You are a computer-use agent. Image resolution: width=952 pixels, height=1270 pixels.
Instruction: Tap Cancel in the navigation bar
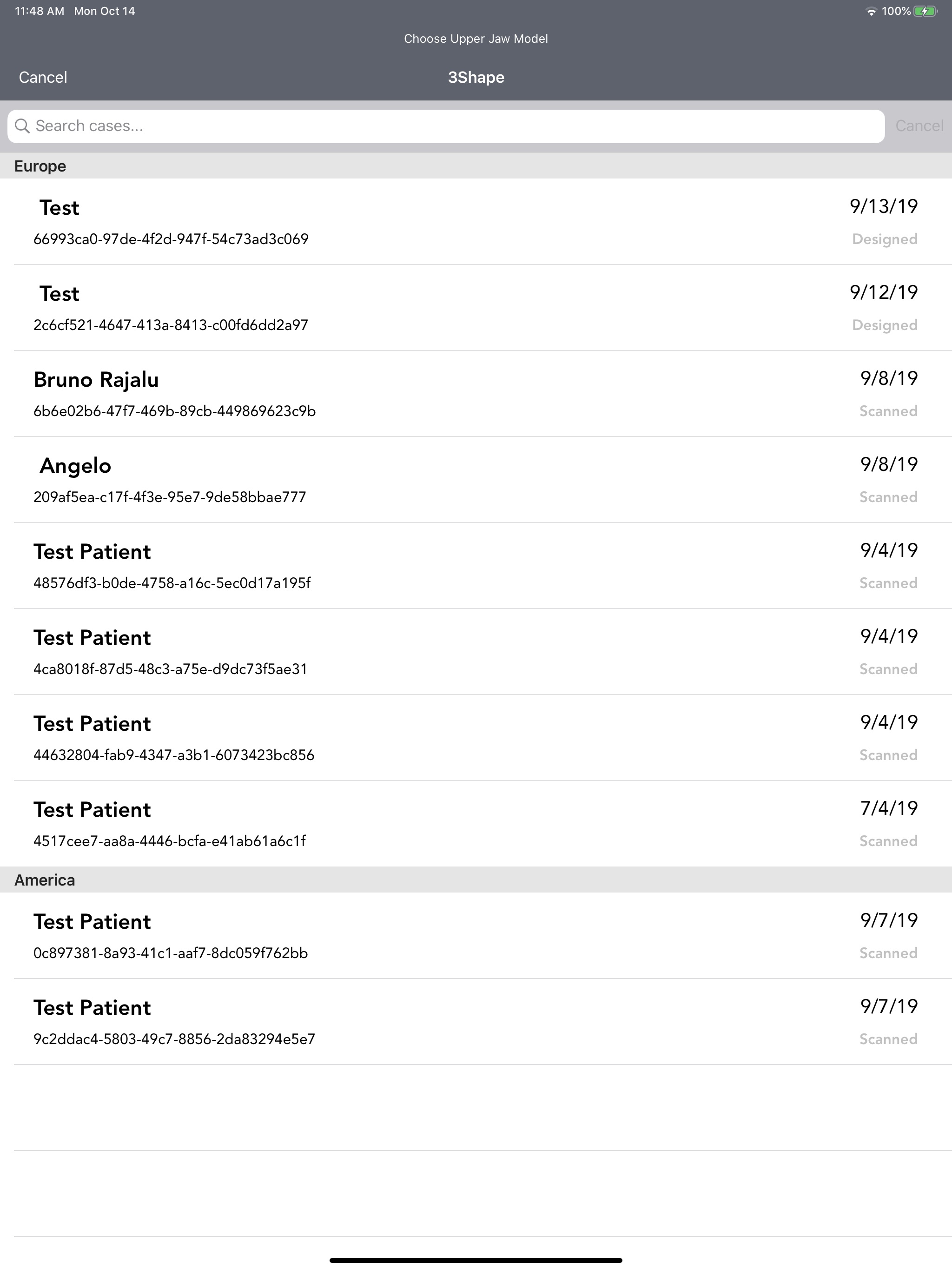[43, 78]
